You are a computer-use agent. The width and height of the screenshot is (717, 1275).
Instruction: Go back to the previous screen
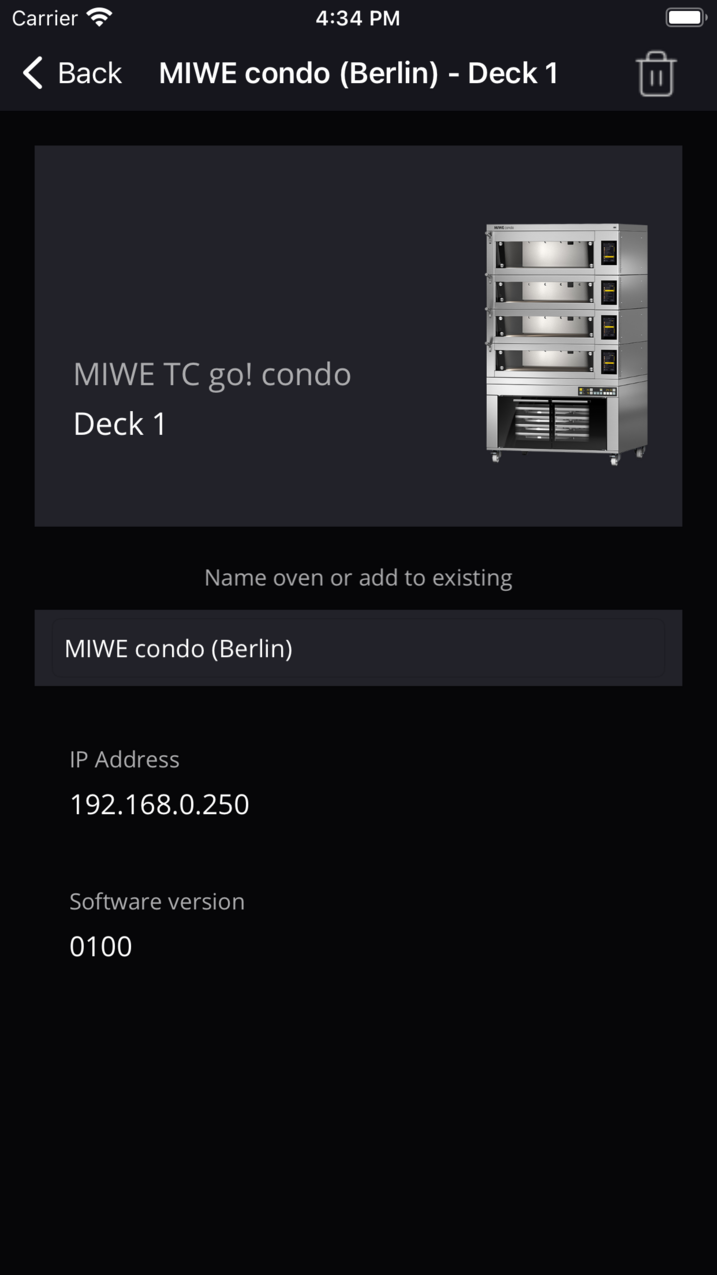[71, 73]
